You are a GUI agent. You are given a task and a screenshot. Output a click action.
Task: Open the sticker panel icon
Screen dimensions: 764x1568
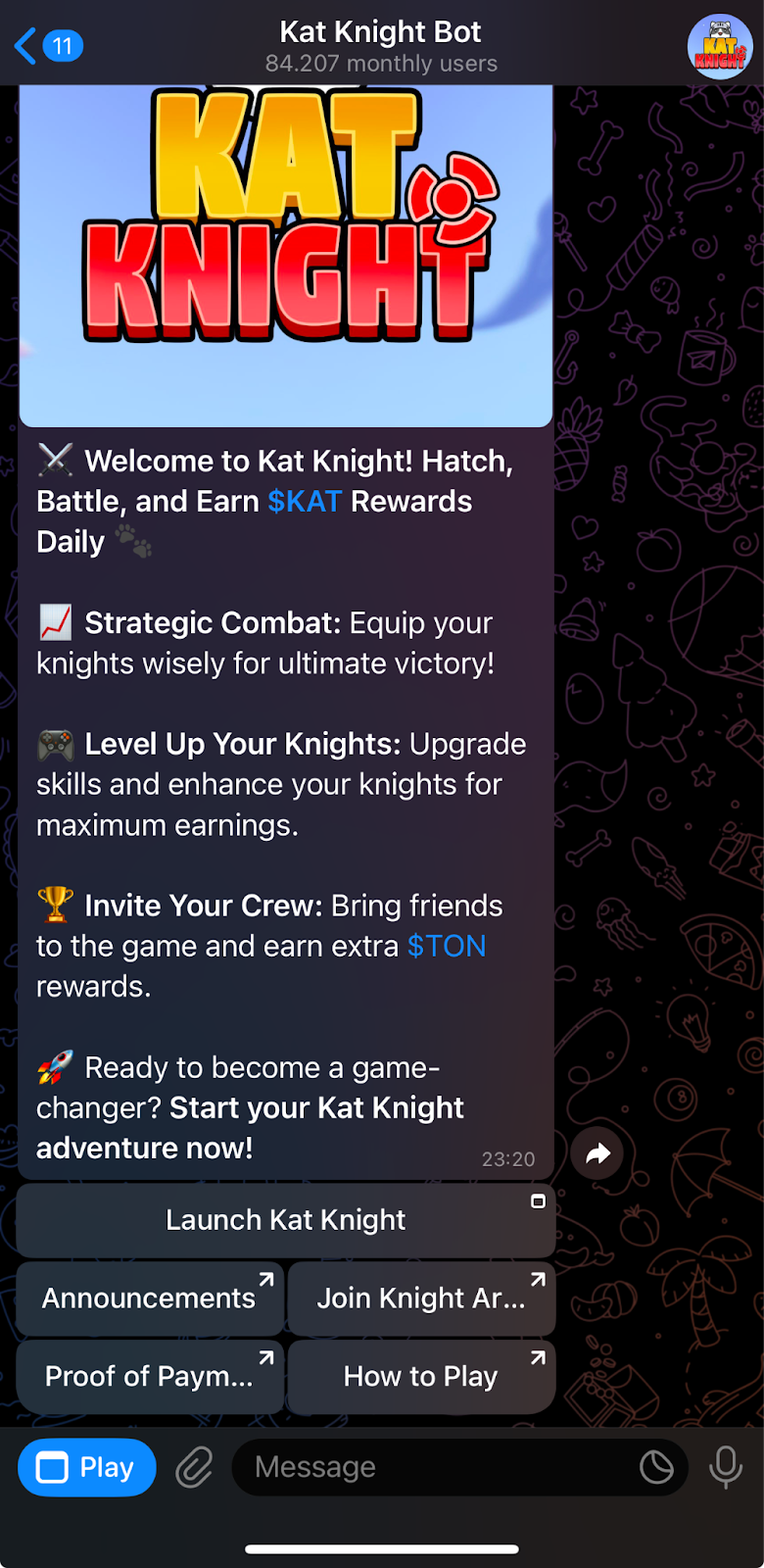[656, 1467]
